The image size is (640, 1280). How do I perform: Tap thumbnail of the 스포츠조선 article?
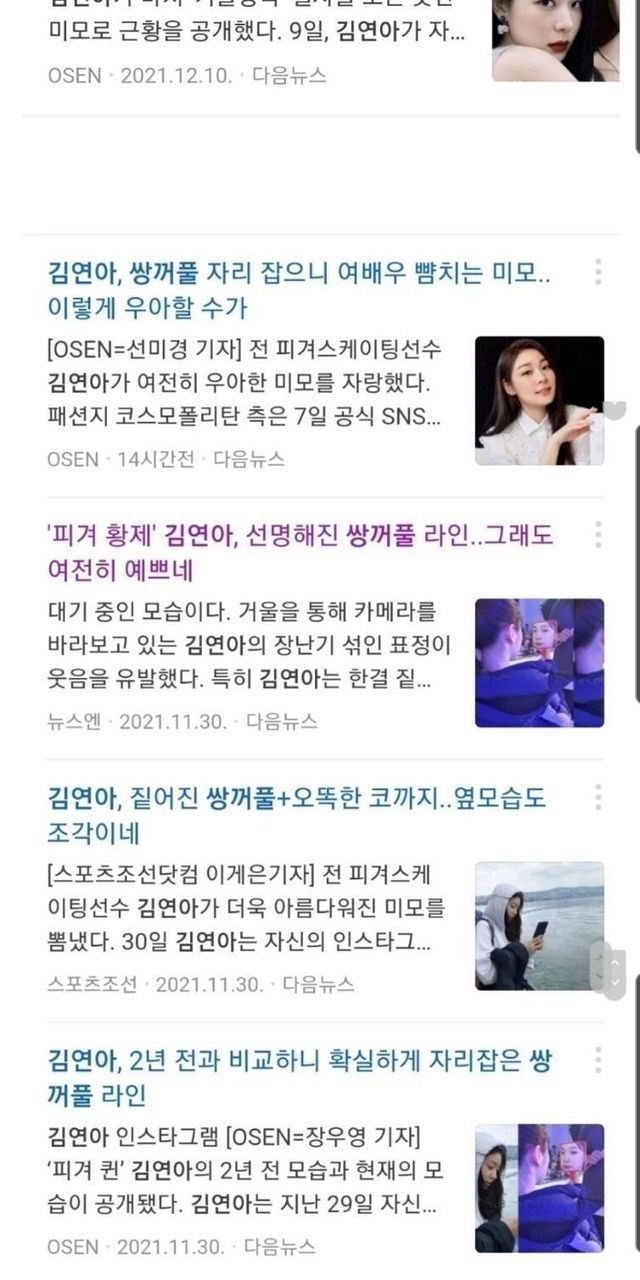coord(539,925)
